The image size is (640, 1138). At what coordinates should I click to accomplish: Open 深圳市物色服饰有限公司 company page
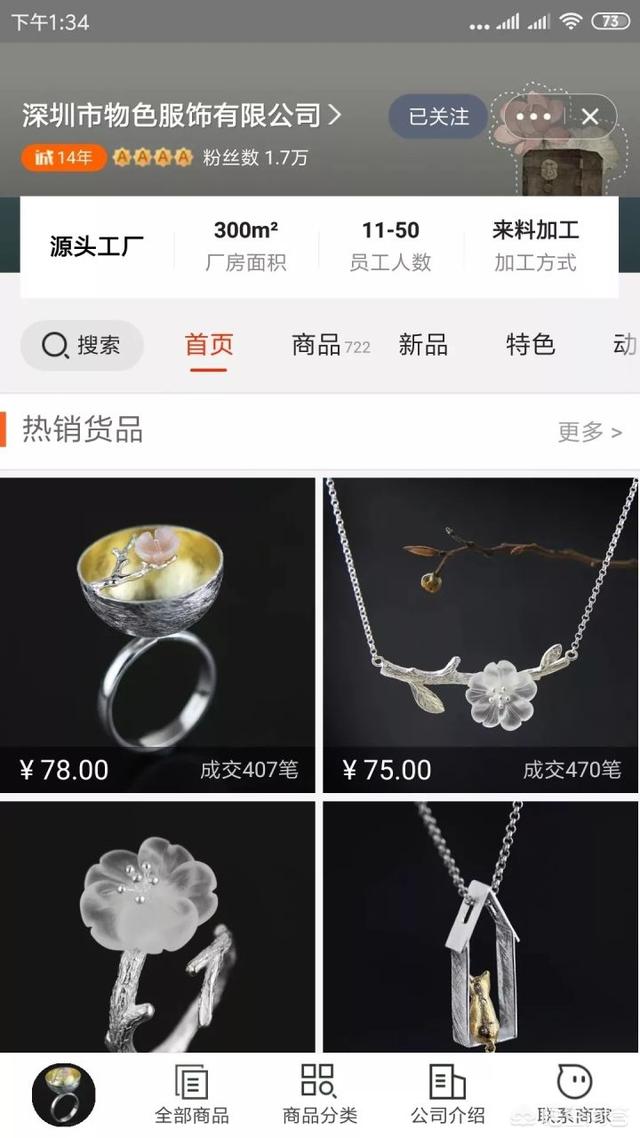180,116
